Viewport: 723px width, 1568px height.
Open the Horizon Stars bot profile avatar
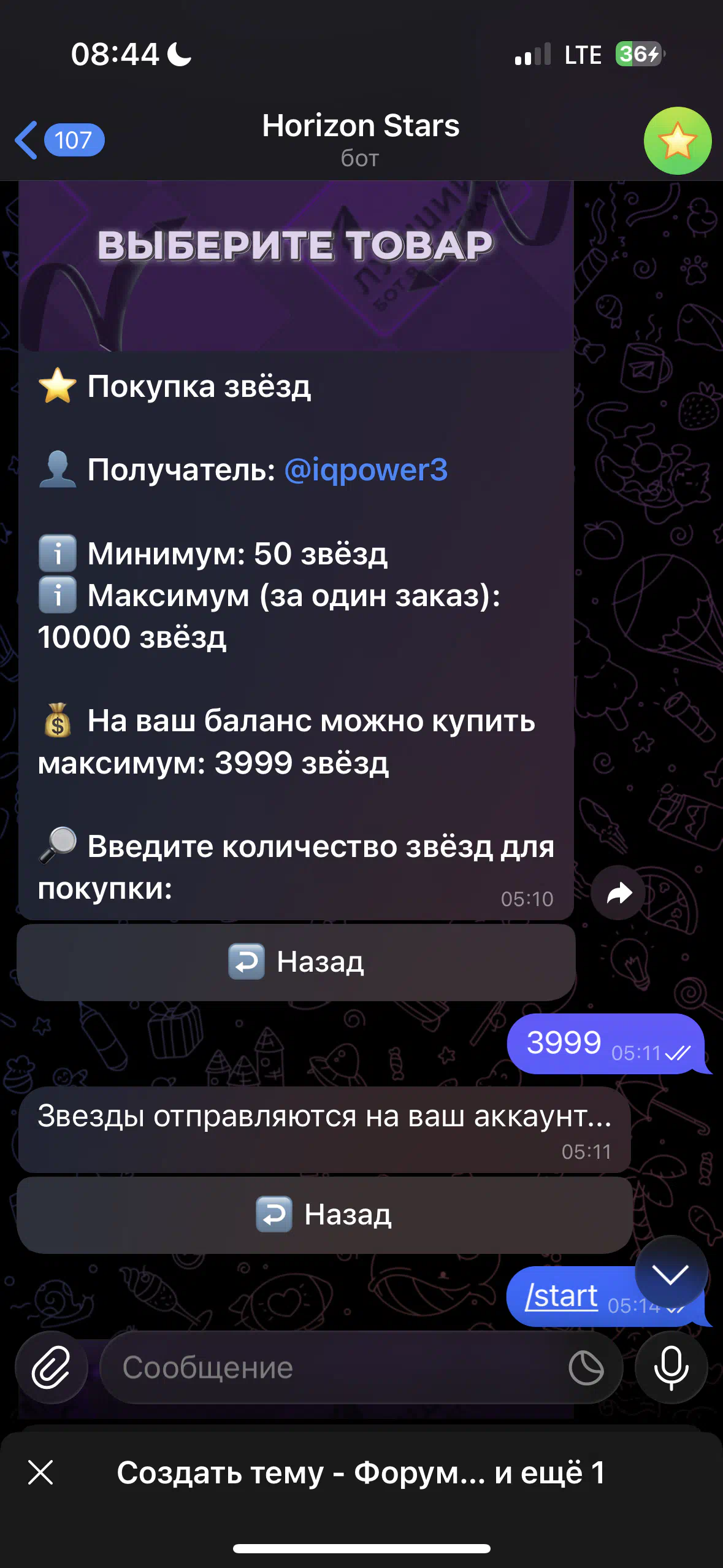point(677,140)
